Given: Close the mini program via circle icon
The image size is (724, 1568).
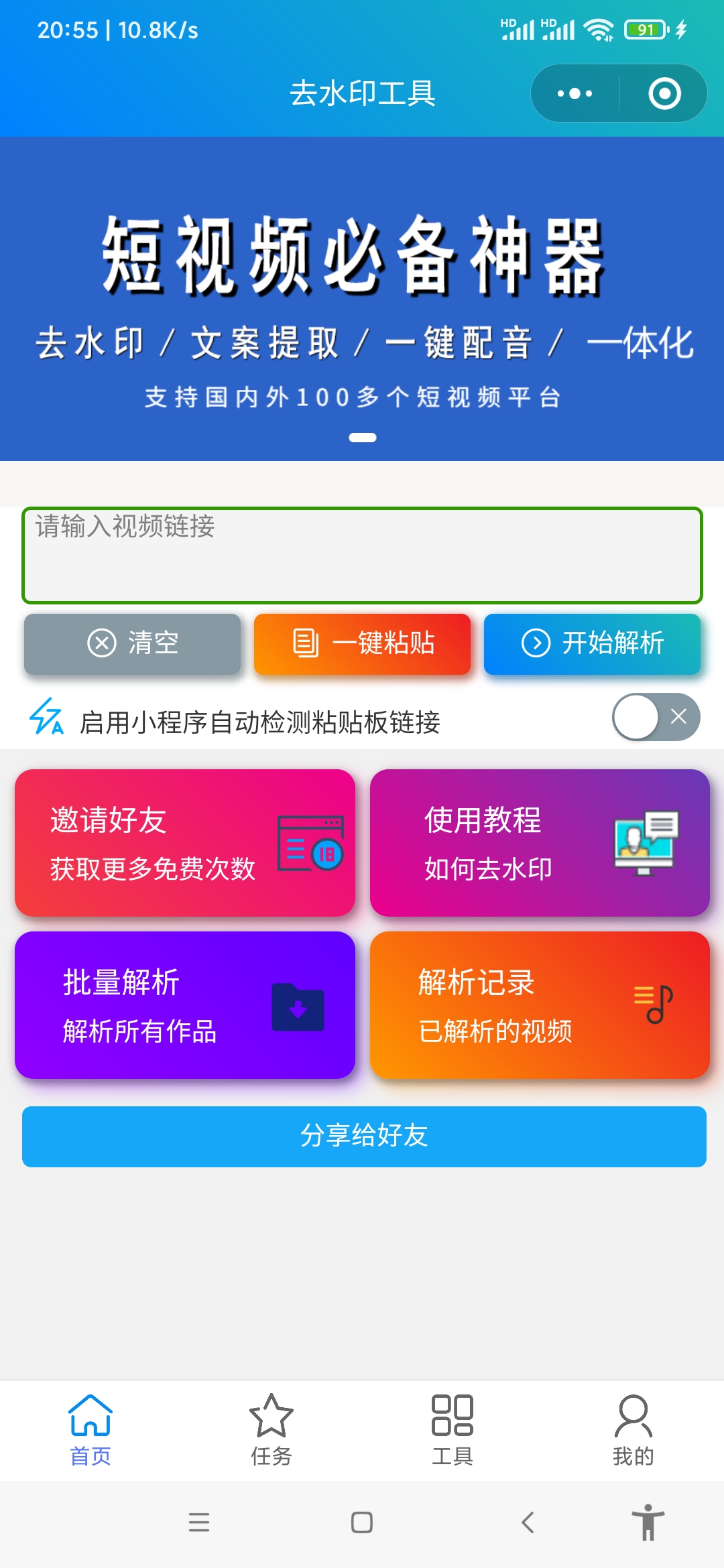Looking at the screenshot, I should pos(664,93).
